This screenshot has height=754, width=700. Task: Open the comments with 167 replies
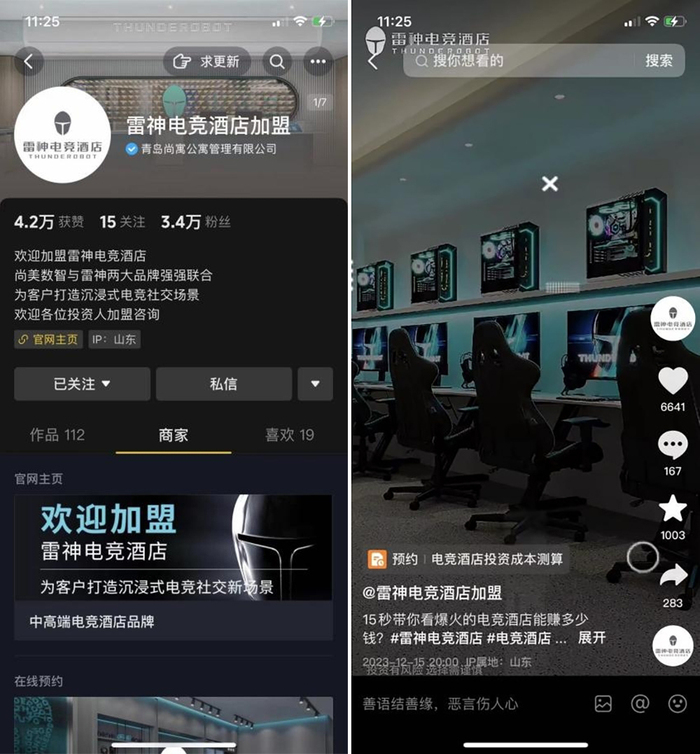point(673,447)
